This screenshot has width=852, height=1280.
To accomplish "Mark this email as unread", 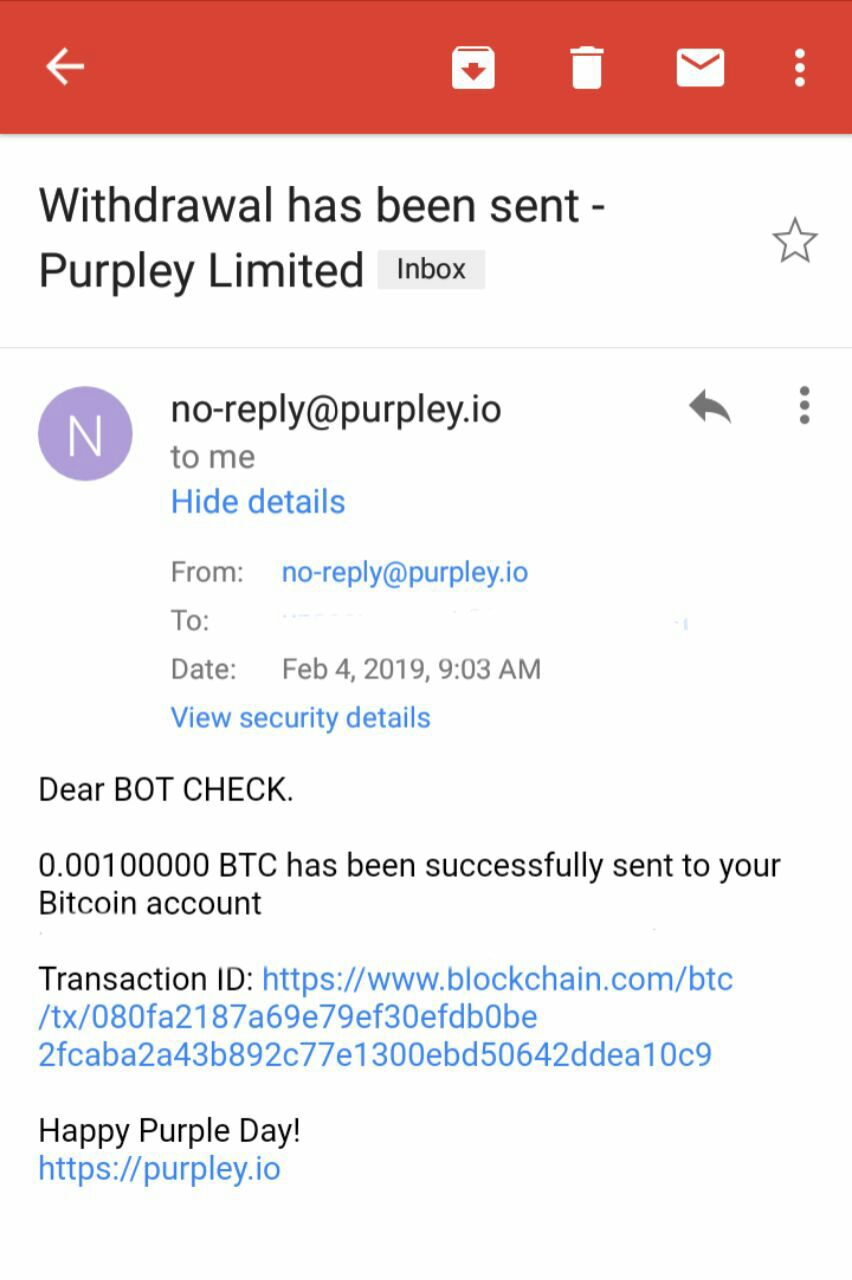I will (700, 67).
